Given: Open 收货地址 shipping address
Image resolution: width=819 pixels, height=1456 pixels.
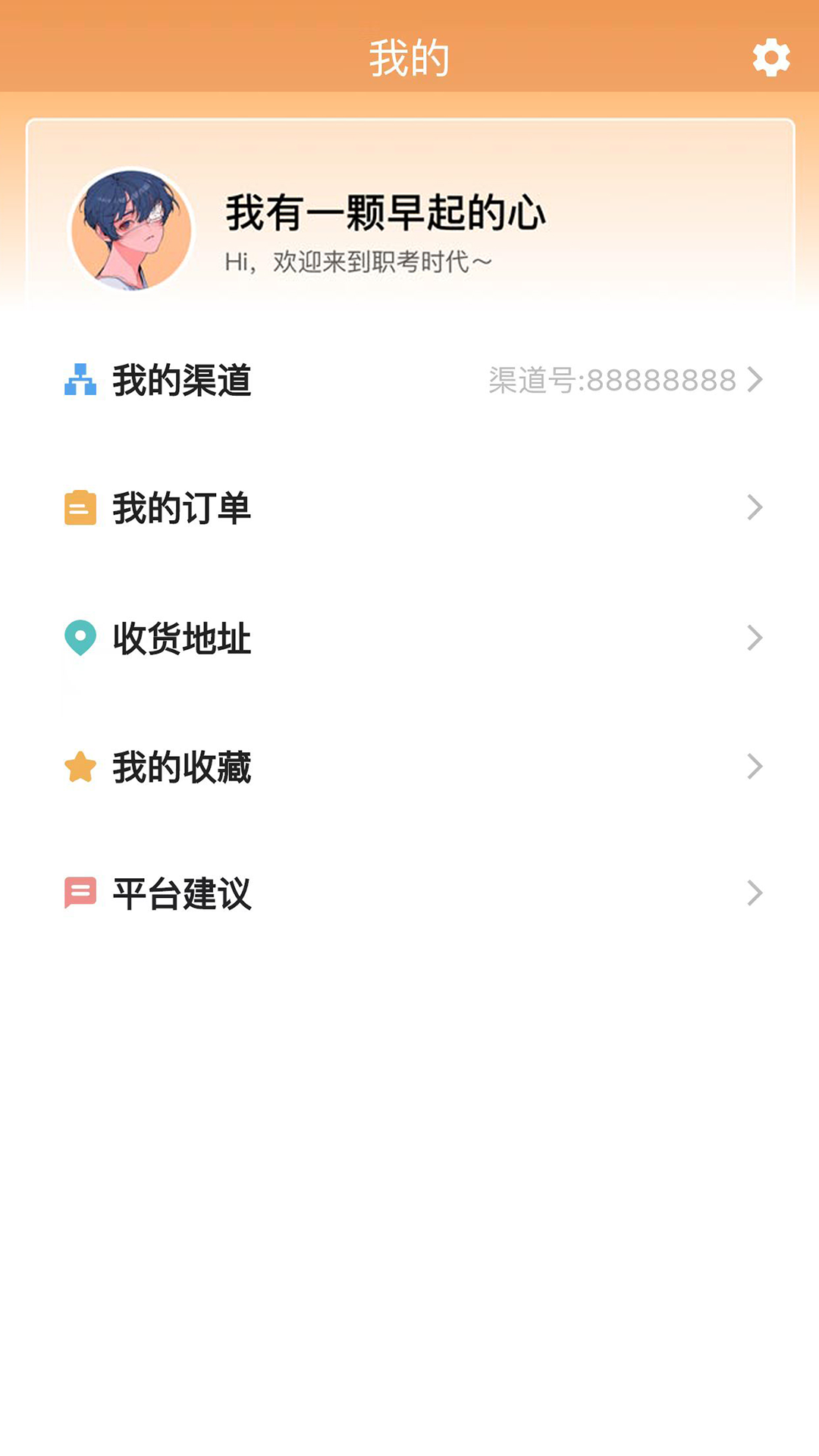Looking at the screenshot, I should tap(409, 638).
